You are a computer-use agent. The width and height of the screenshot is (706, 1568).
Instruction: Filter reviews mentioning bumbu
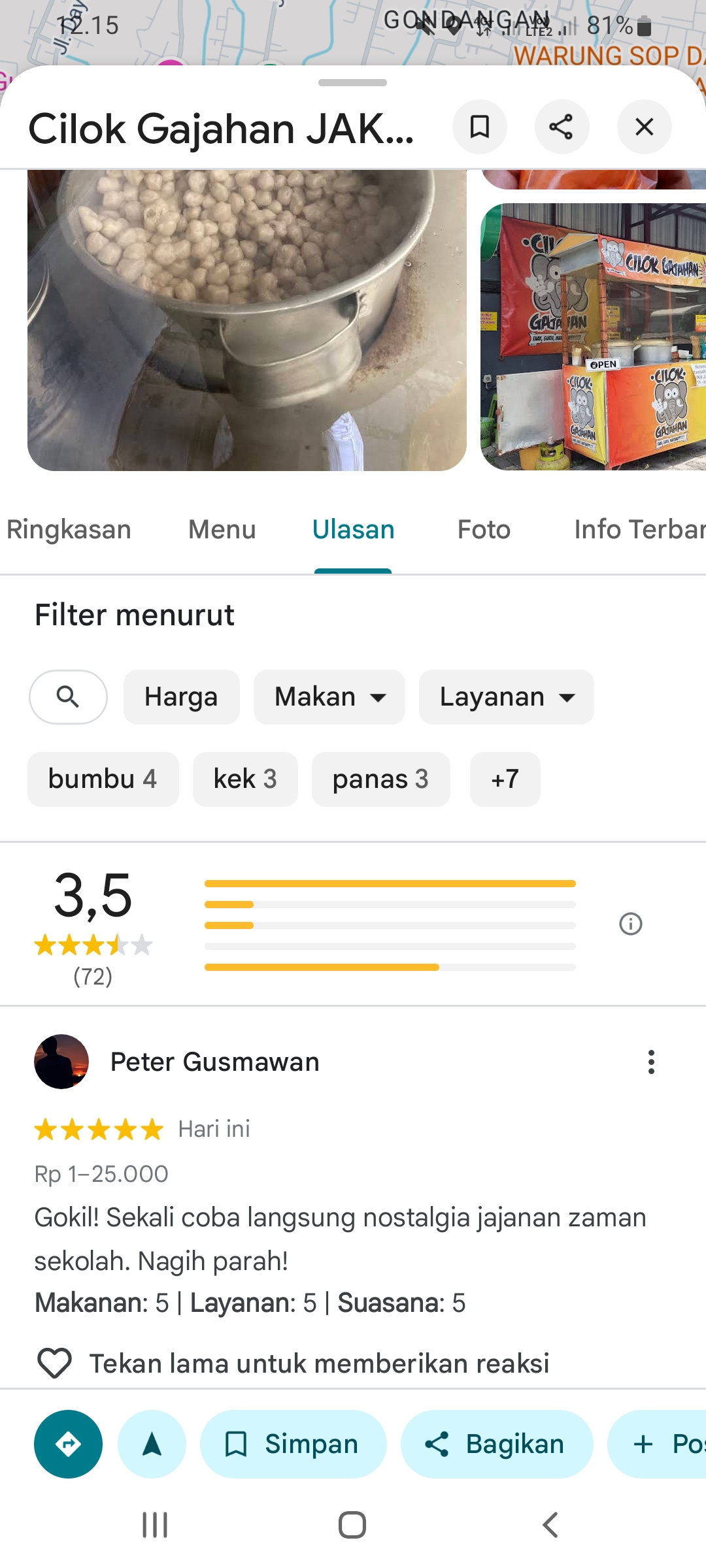coord(103,779)
